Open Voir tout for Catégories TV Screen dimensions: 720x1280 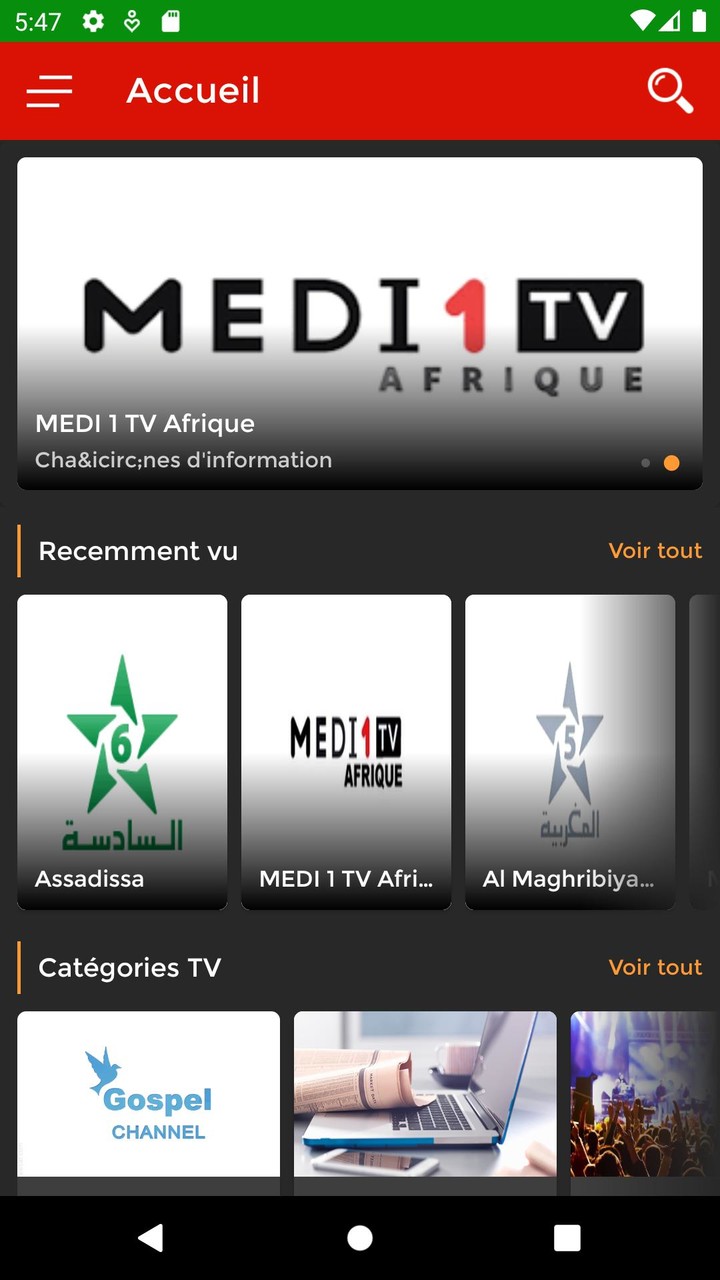click(655, 967)
